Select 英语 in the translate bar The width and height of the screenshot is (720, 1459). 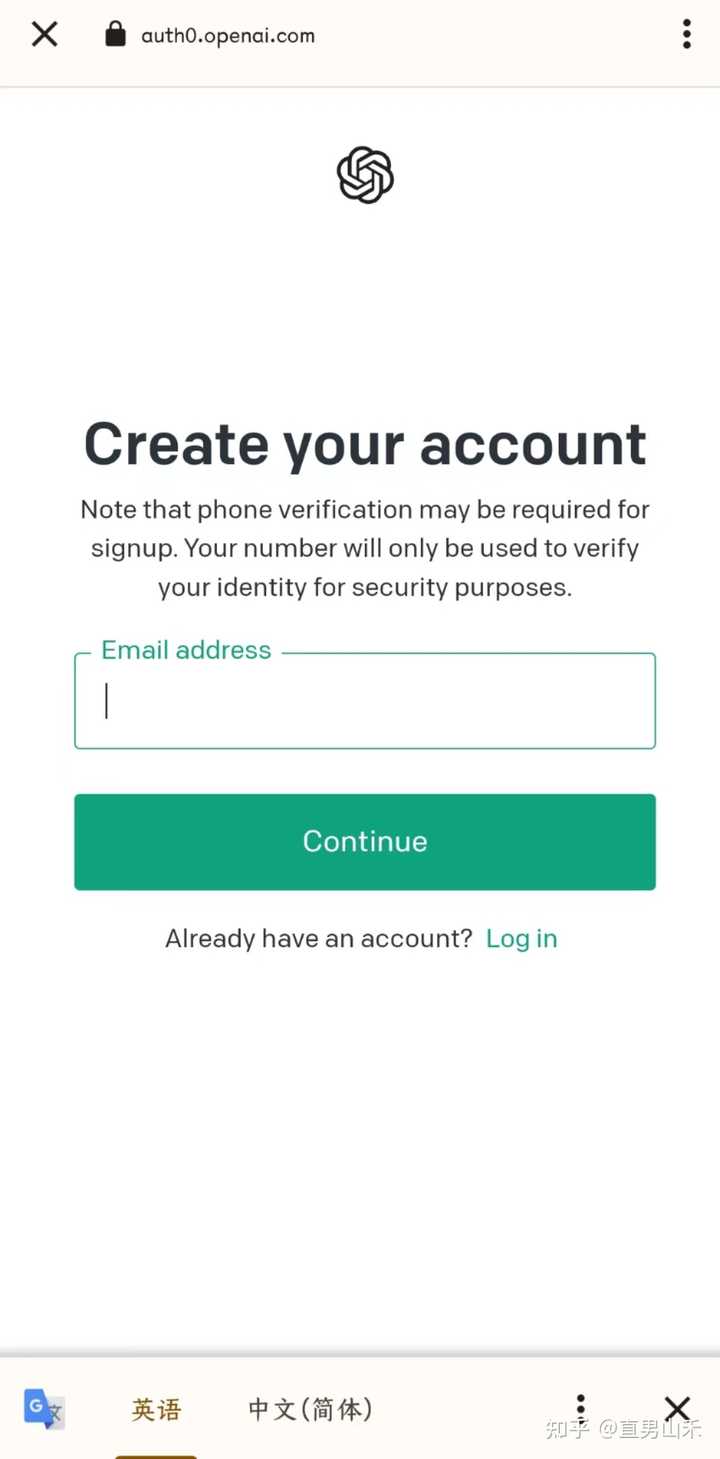click(x=156, y=1410)
